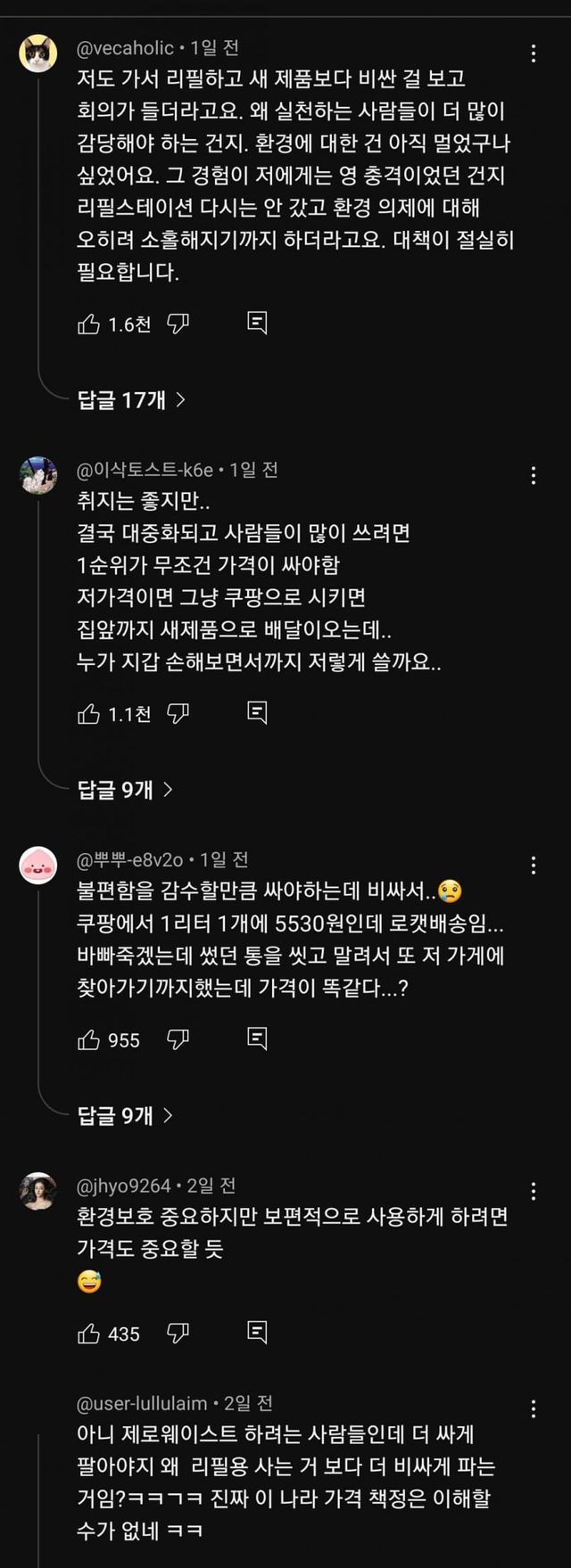571x1568 pixels.
Task: Open overflow menu for @이삭토스트-k6e's comment
Action: click(x=534, y=475)
